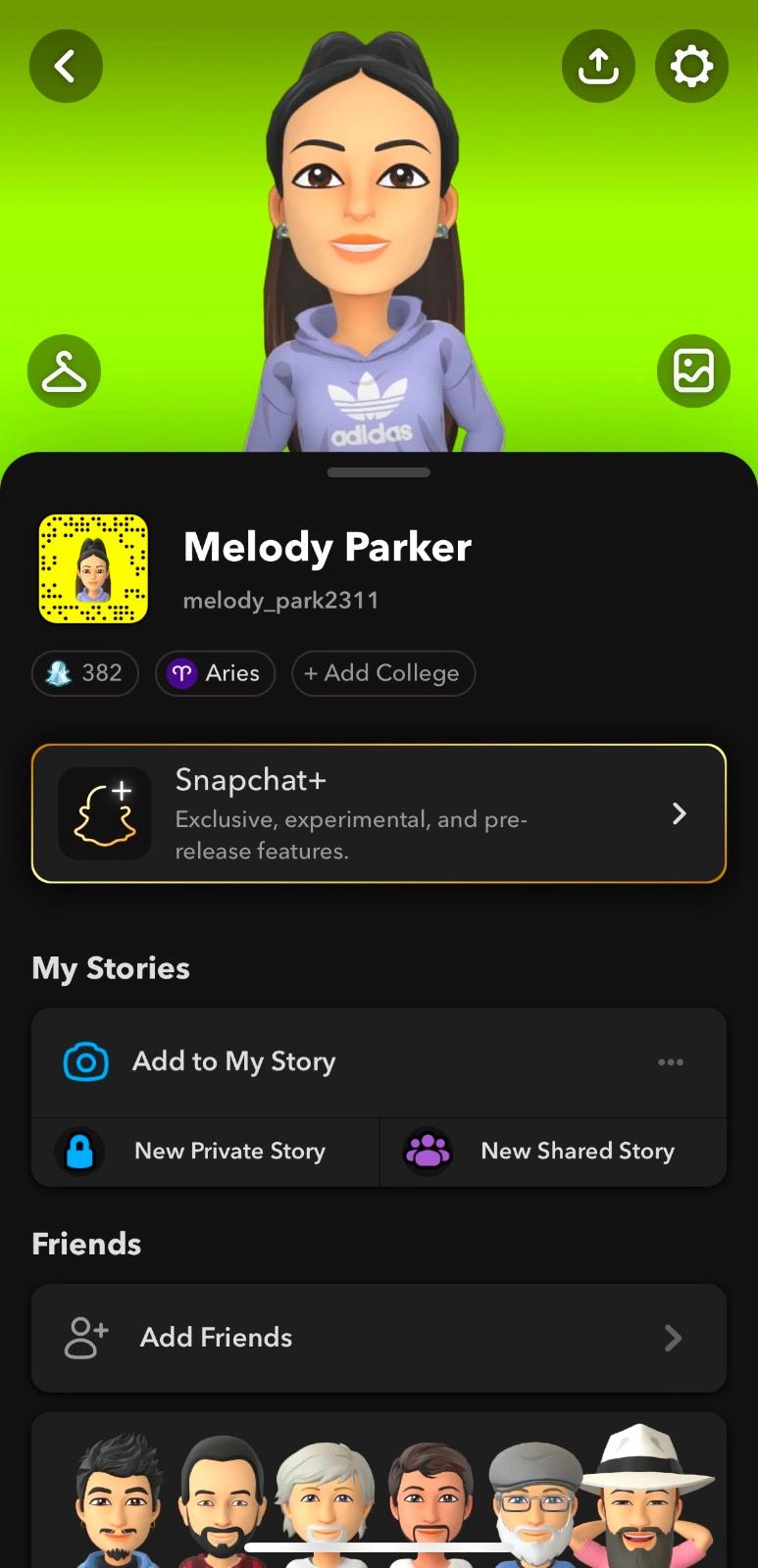Select the Add College chip
This screenshot has height=1568, width=758.
(382, 673)
